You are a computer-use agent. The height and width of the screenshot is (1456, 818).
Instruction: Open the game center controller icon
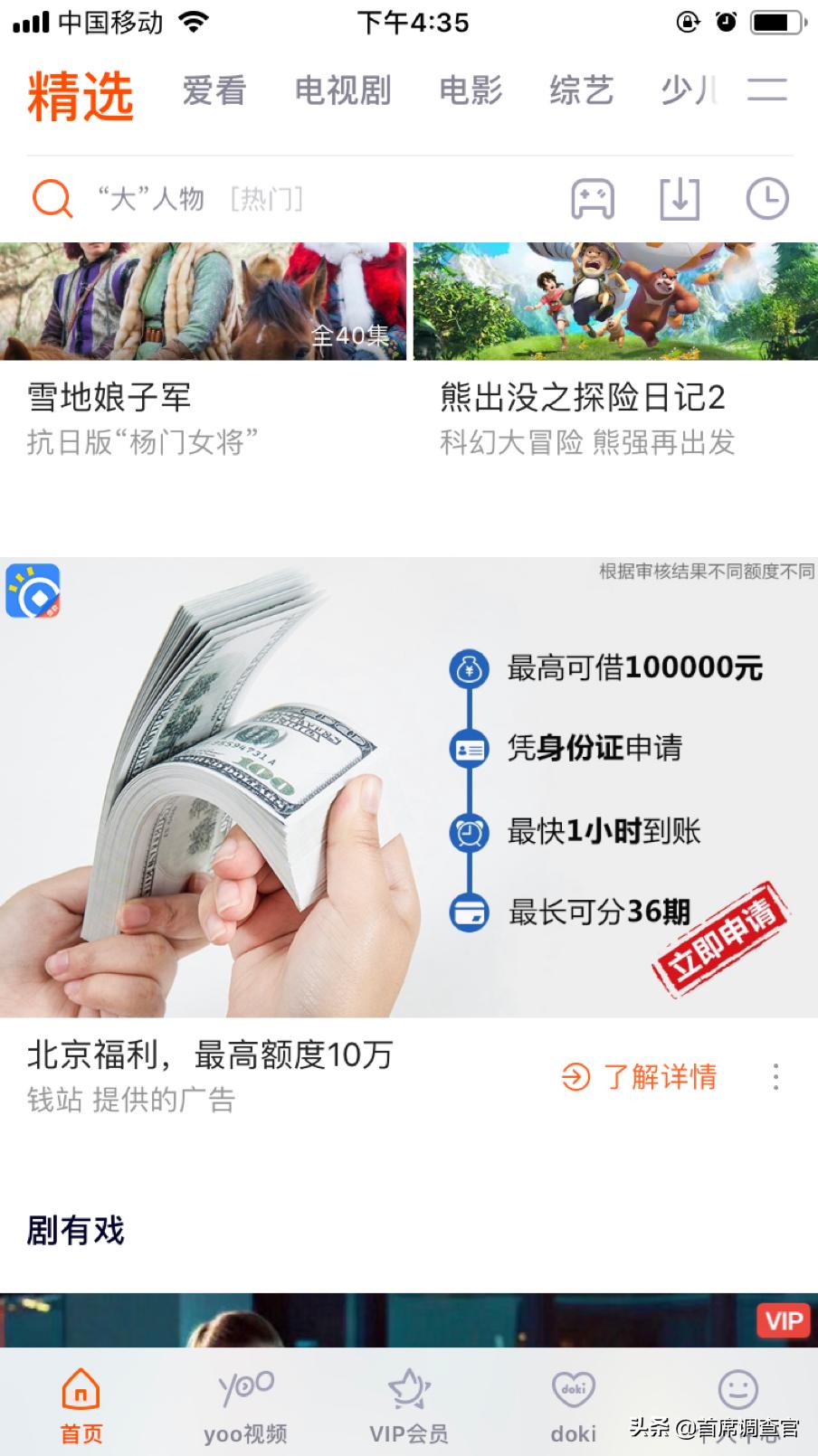point(593,199)
